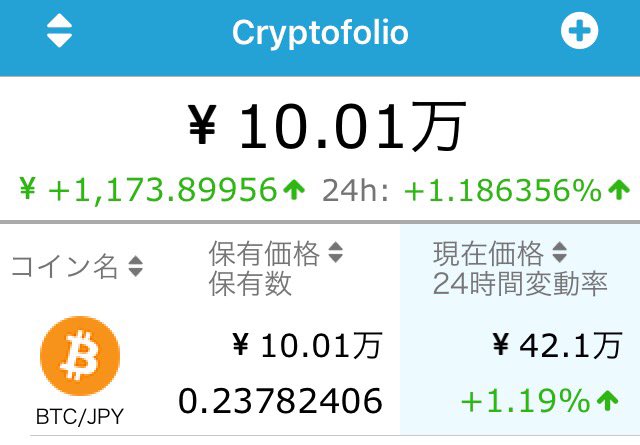Add a new coin with plus icon
Screen dimensions: 640x445
[x=579, y=32]
